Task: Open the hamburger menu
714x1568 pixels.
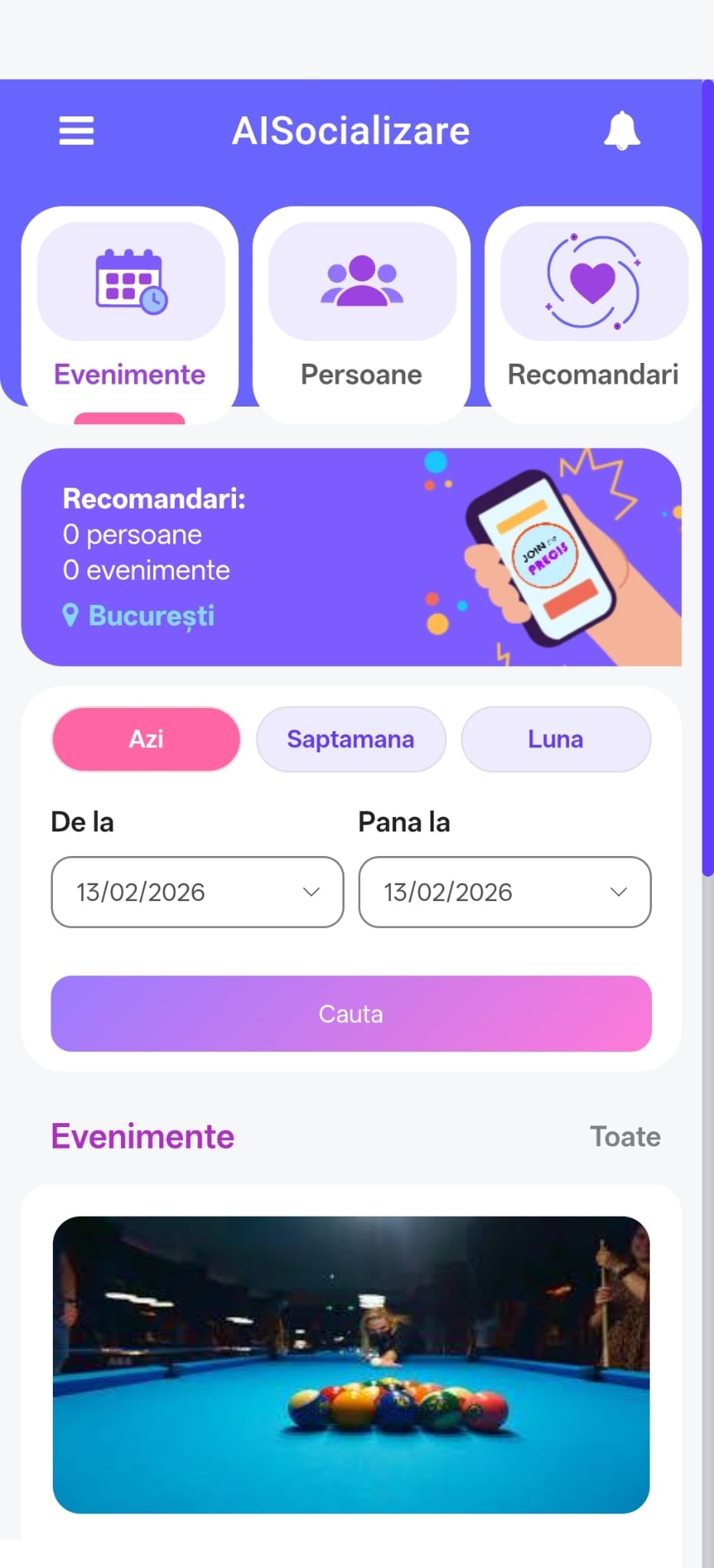Action: [x=77, y=131]
